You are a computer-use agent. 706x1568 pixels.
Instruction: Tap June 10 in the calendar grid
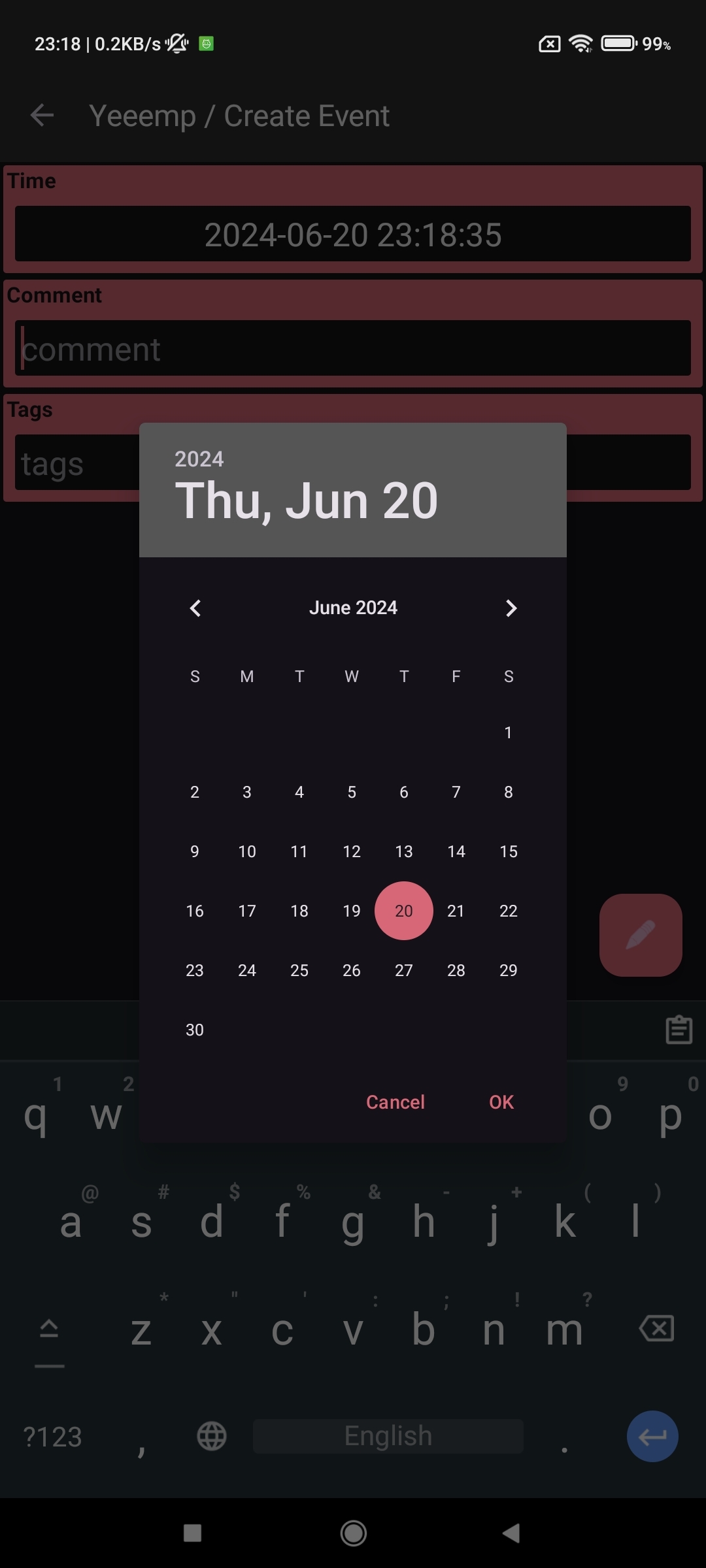(247, 851)
